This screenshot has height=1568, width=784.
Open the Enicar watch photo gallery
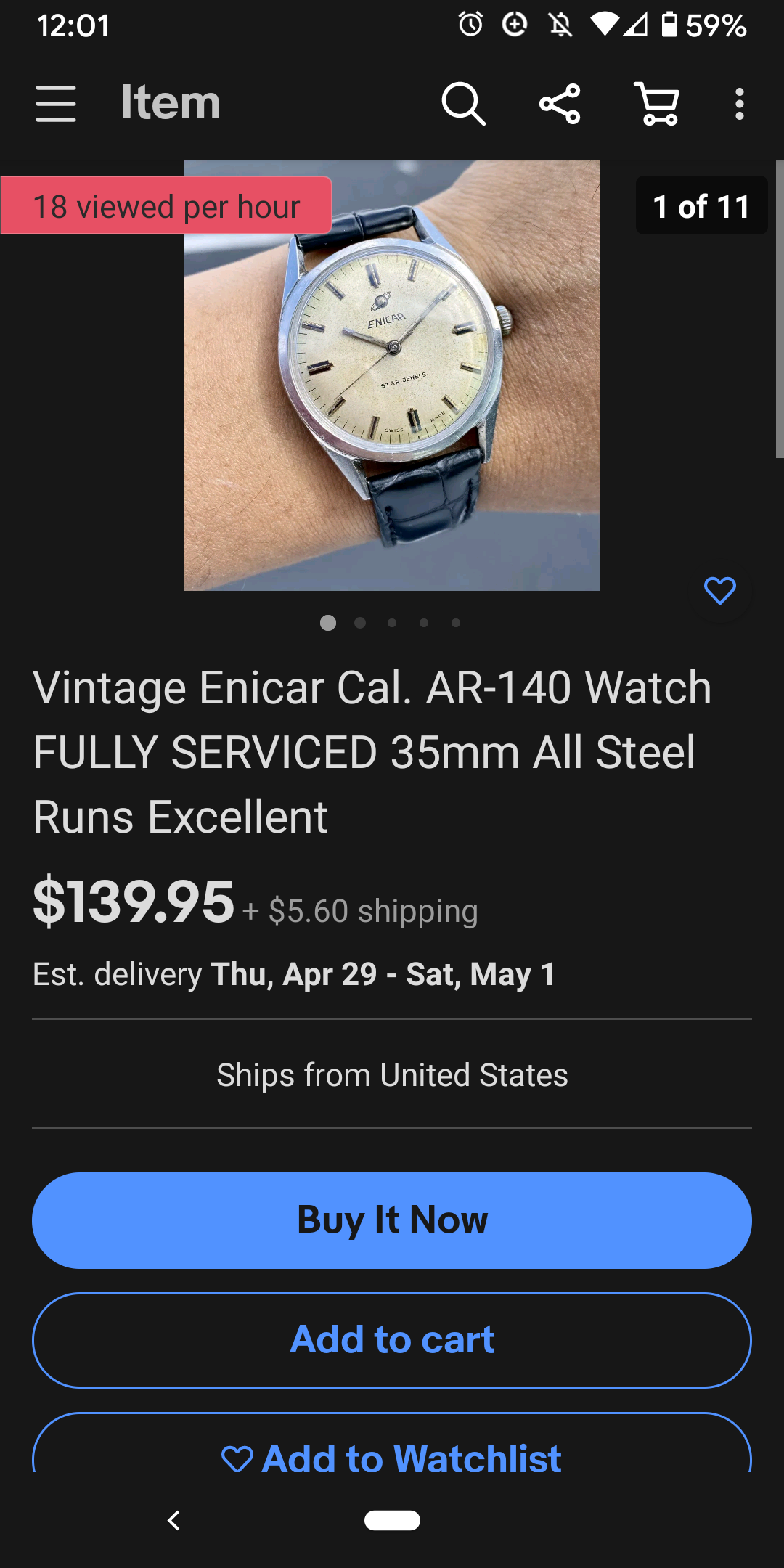392,375
